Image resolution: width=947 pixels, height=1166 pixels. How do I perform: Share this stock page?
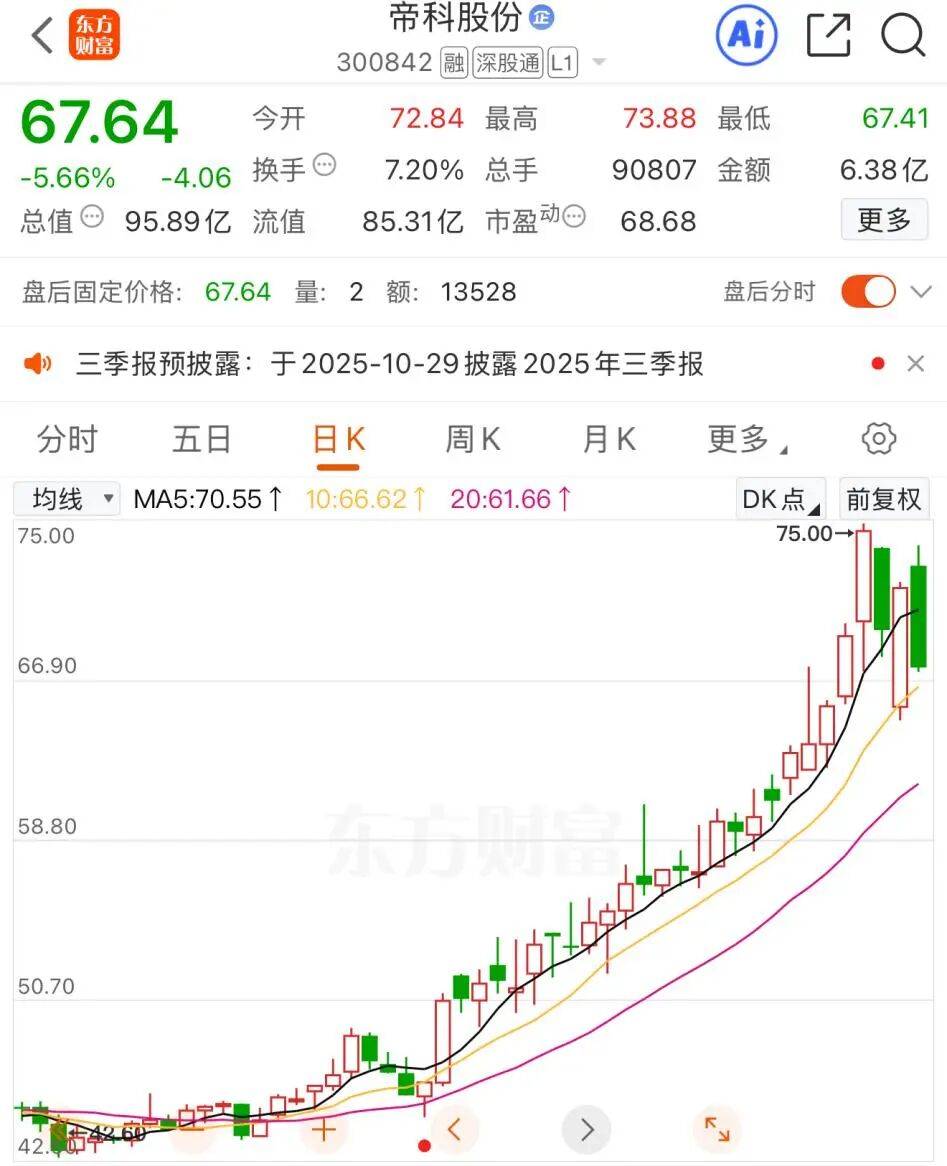tap(828, 36)
